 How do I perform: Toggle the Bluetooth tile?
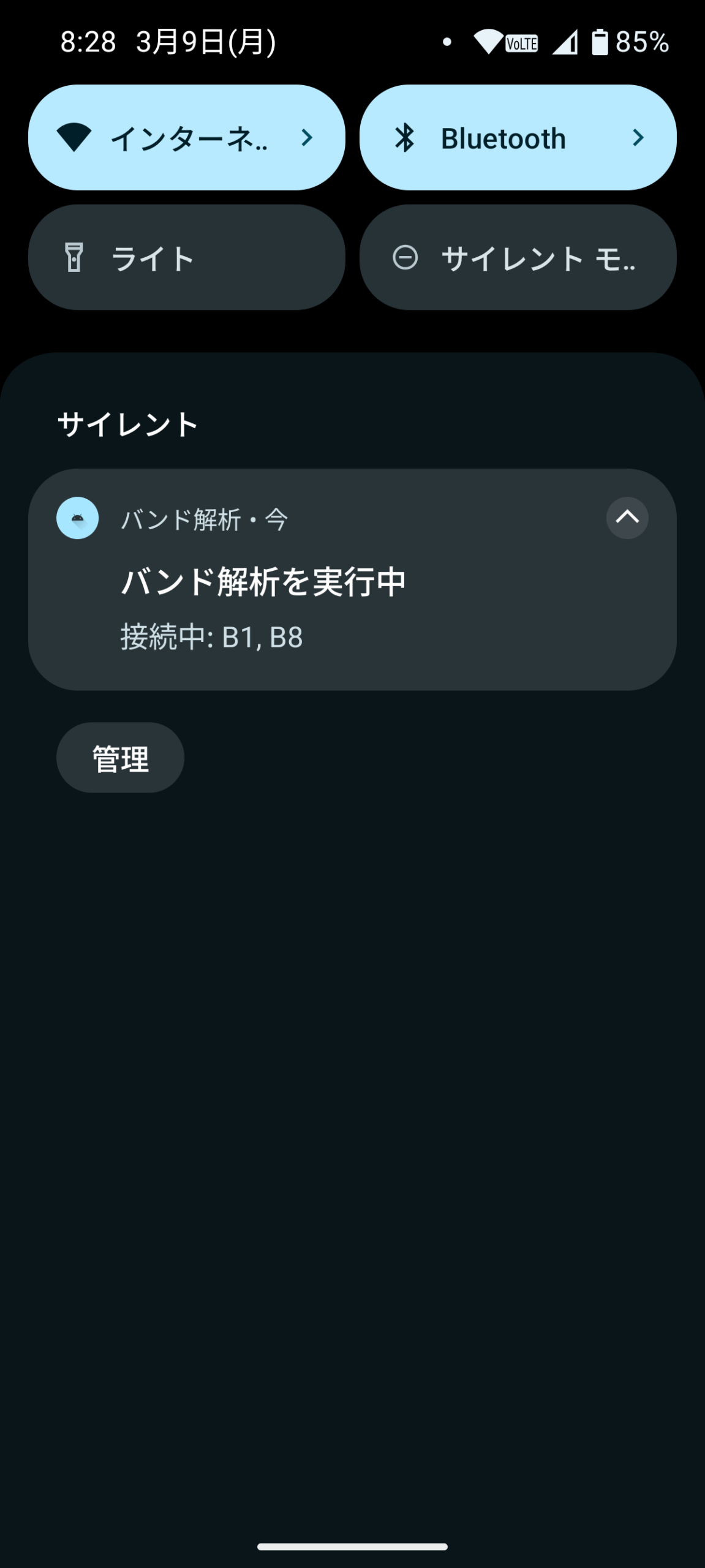(x=517, y=138)
